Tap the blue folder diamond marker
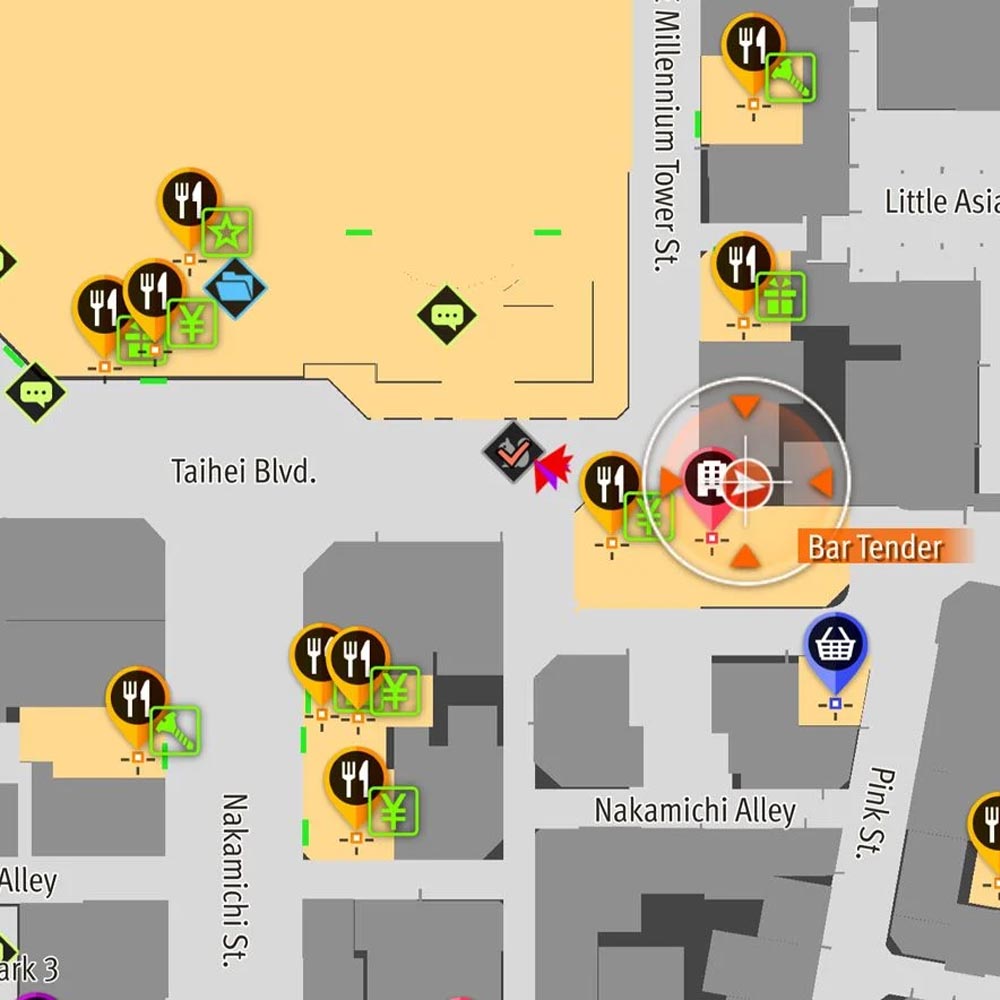The width and height of the screenshot is (1000, 1000). [235, 288]
